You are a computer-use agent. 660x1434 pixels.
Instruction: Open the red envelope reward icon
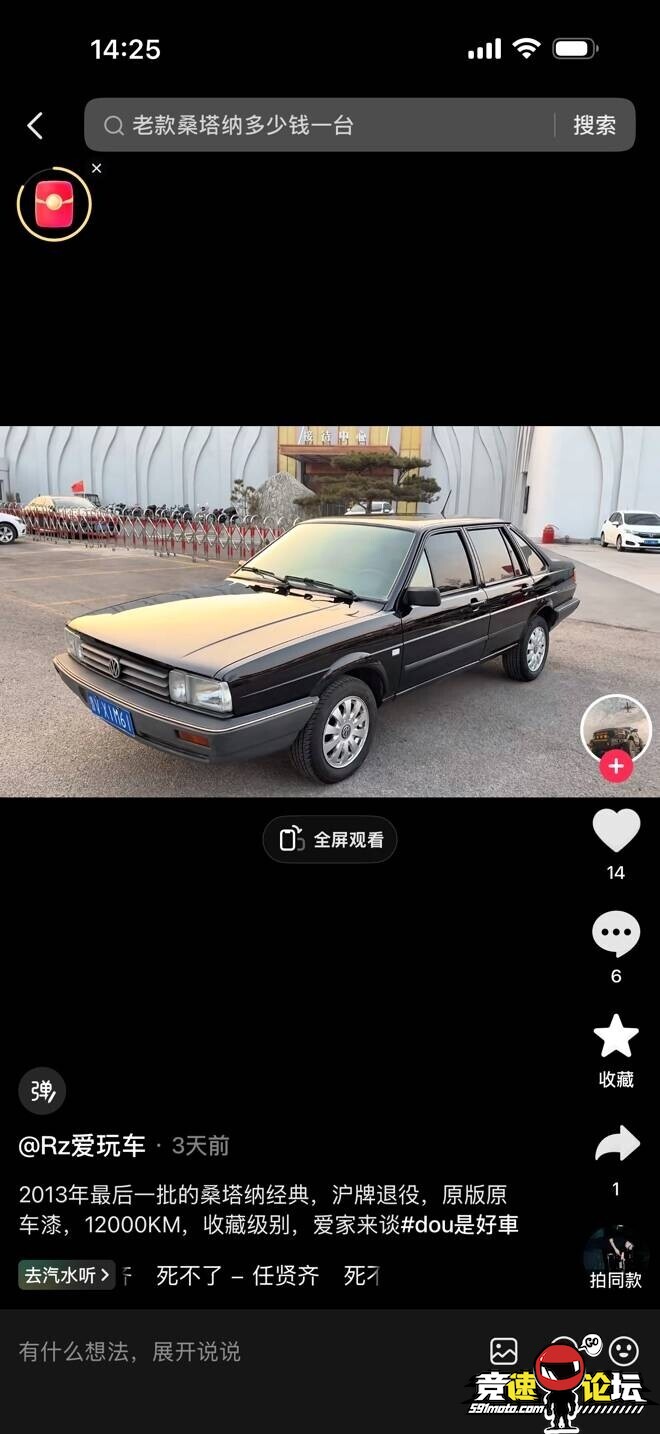(54, 204)
